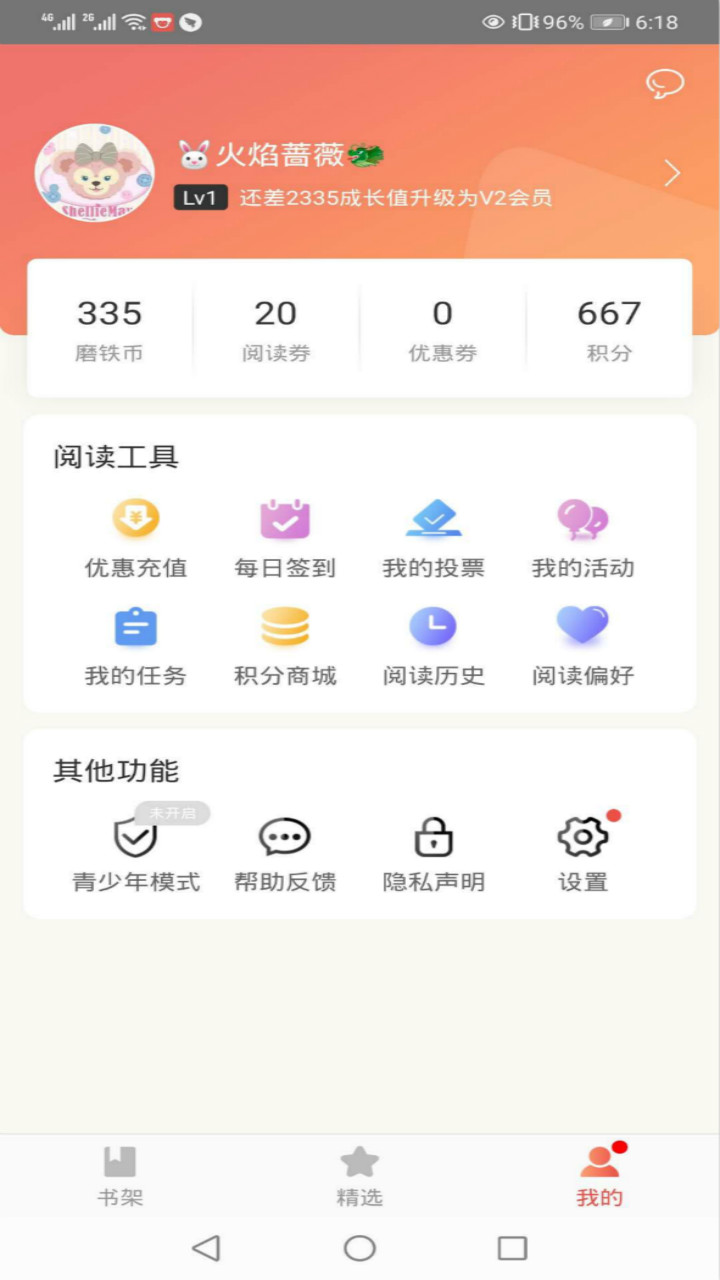This screenshot has width=720, height=1280.
Task: Open 优惠充值 recharge
Action: tap(136, 538)
